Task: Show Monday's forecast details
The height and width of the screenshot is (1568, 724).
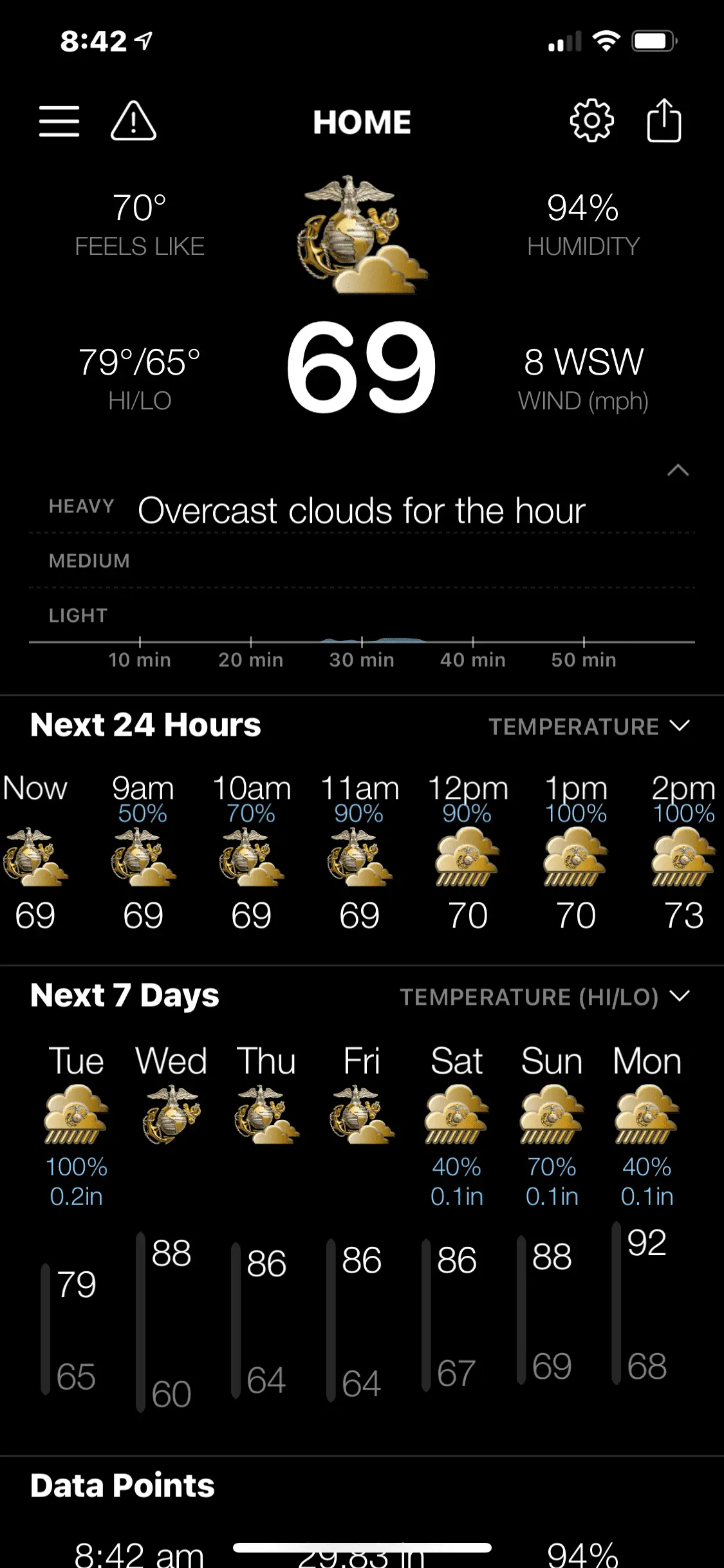Action: point(646,1223)
